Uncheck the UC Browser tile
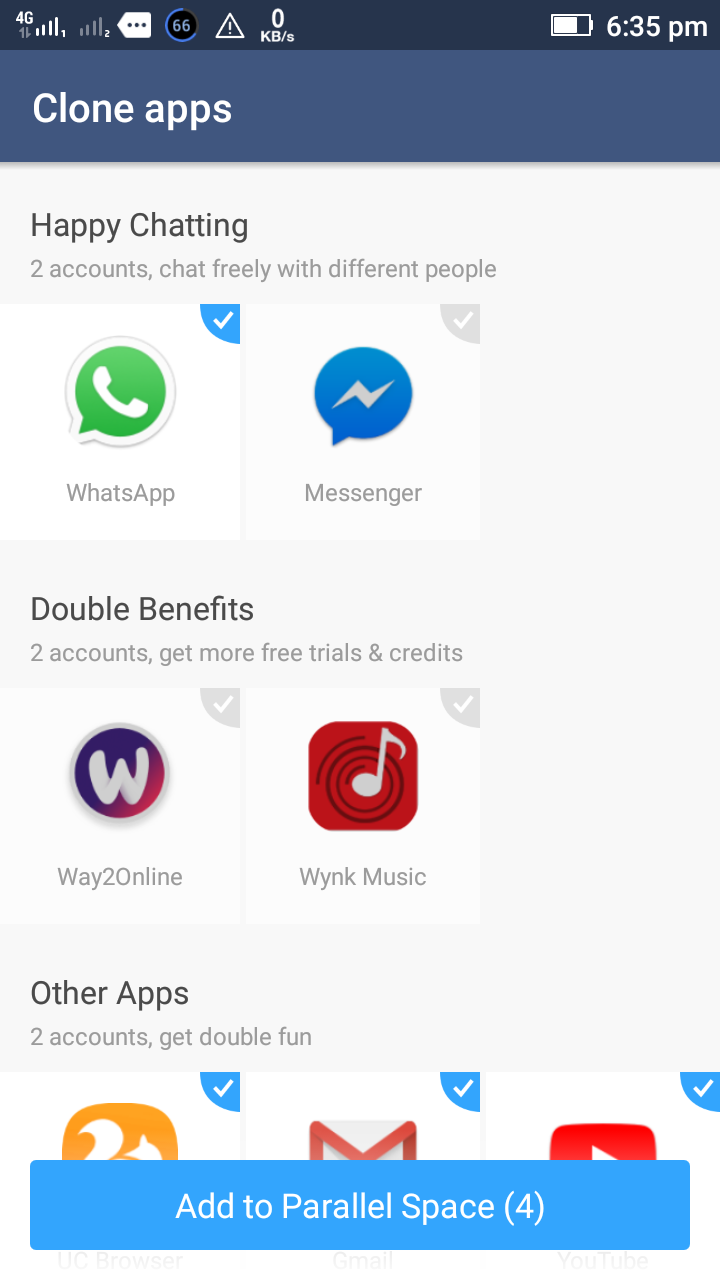The width and height of the screenshot is (720, 1280). point(120,1115)
